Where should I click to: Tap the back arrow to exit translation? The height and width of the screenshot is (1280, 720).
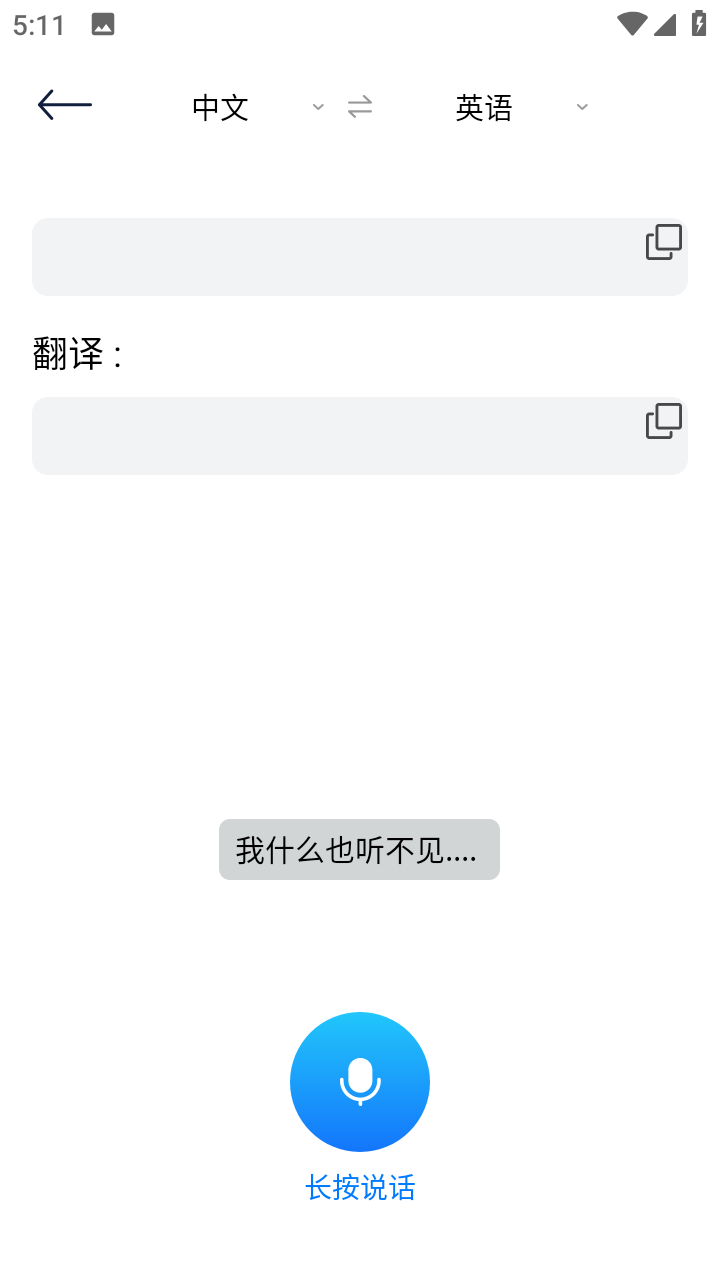(x=63, y=104)
